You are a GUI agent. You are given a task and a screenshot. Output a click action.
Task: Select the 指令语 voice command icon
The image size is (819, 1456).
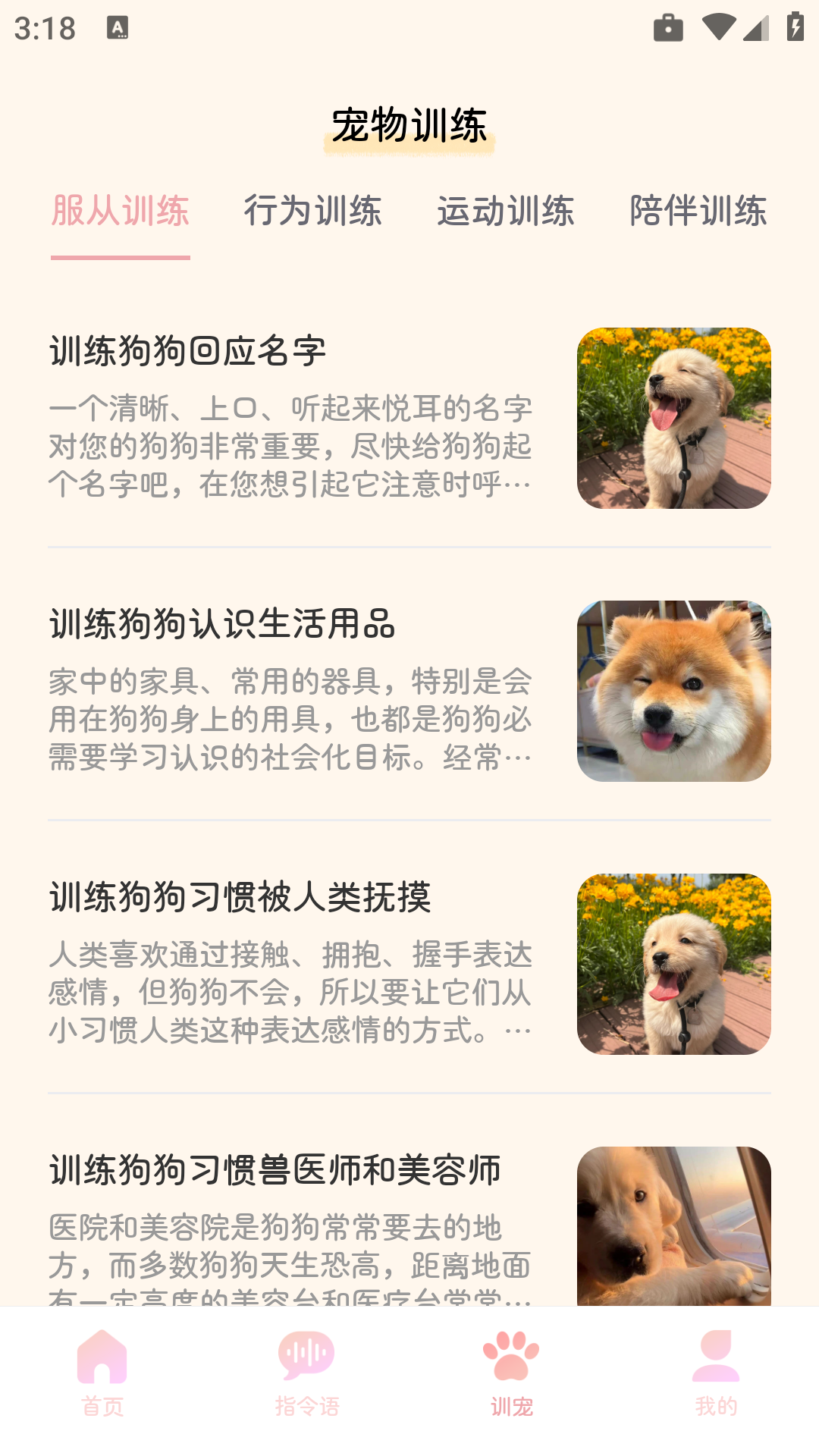305,1373
